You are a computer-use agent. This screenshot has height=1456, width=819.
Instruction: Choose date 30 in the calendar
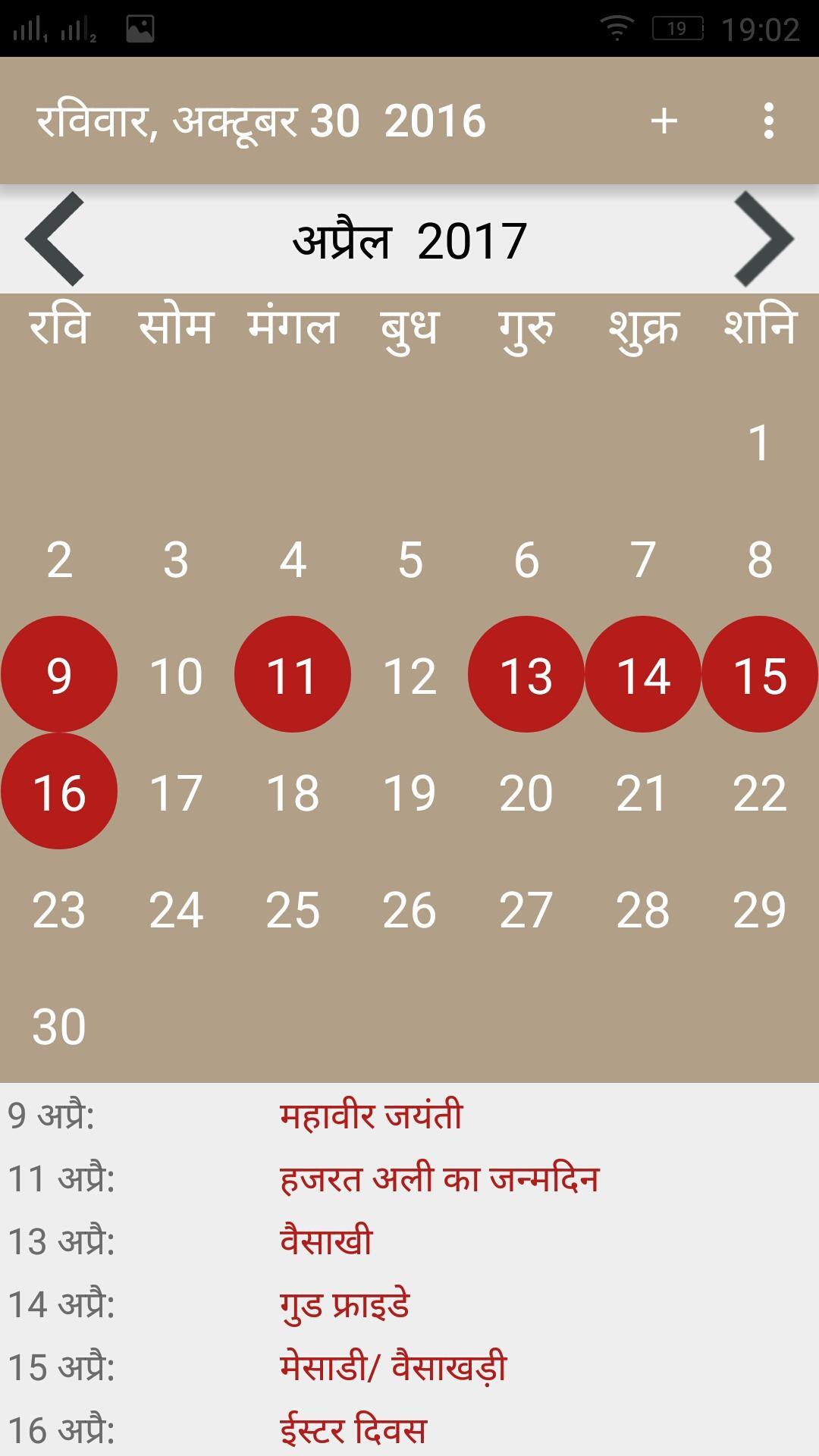[59, 1026]
